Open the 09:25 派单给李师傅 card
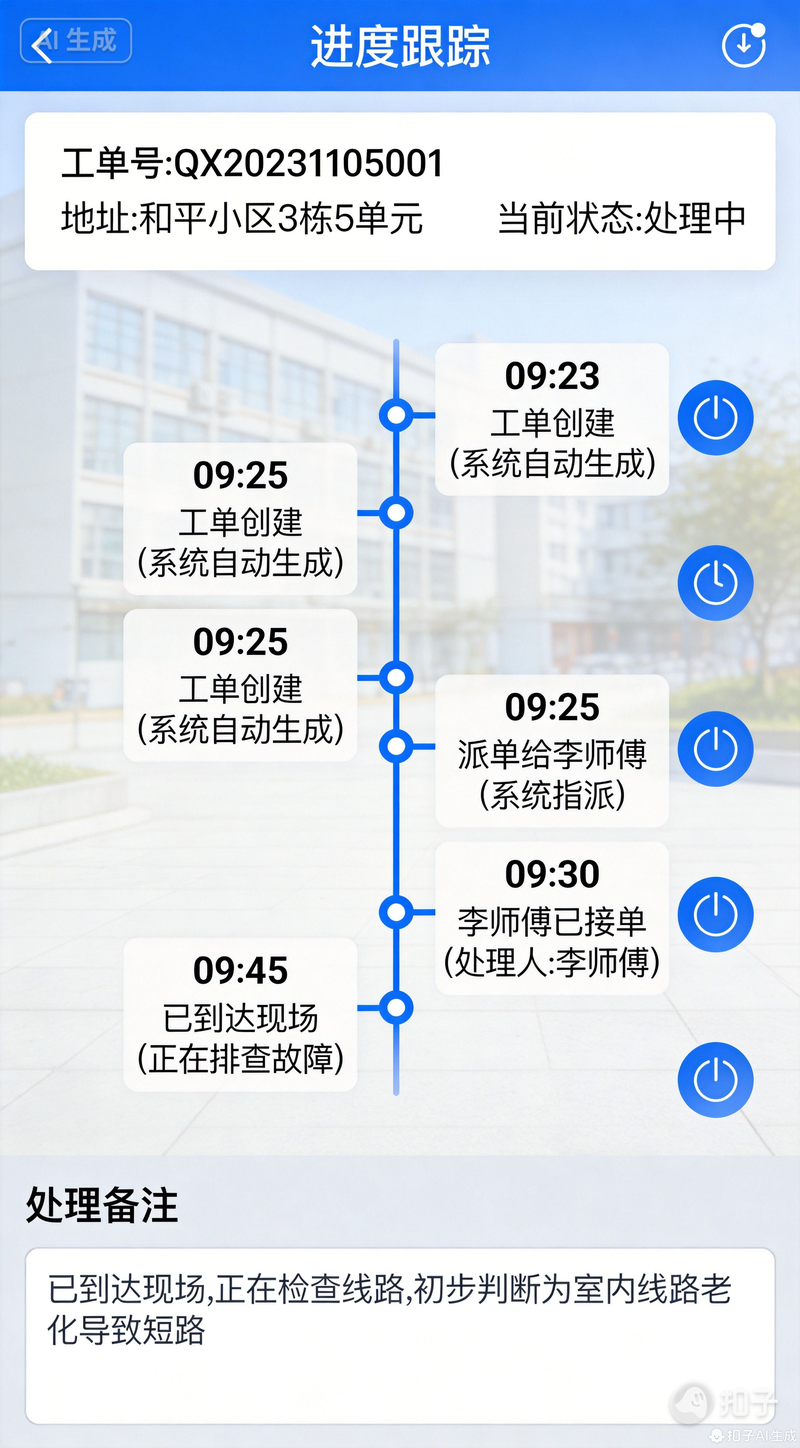Image resolution: width=800 pixels, height=1448 pixels. (x=552, y=751)
